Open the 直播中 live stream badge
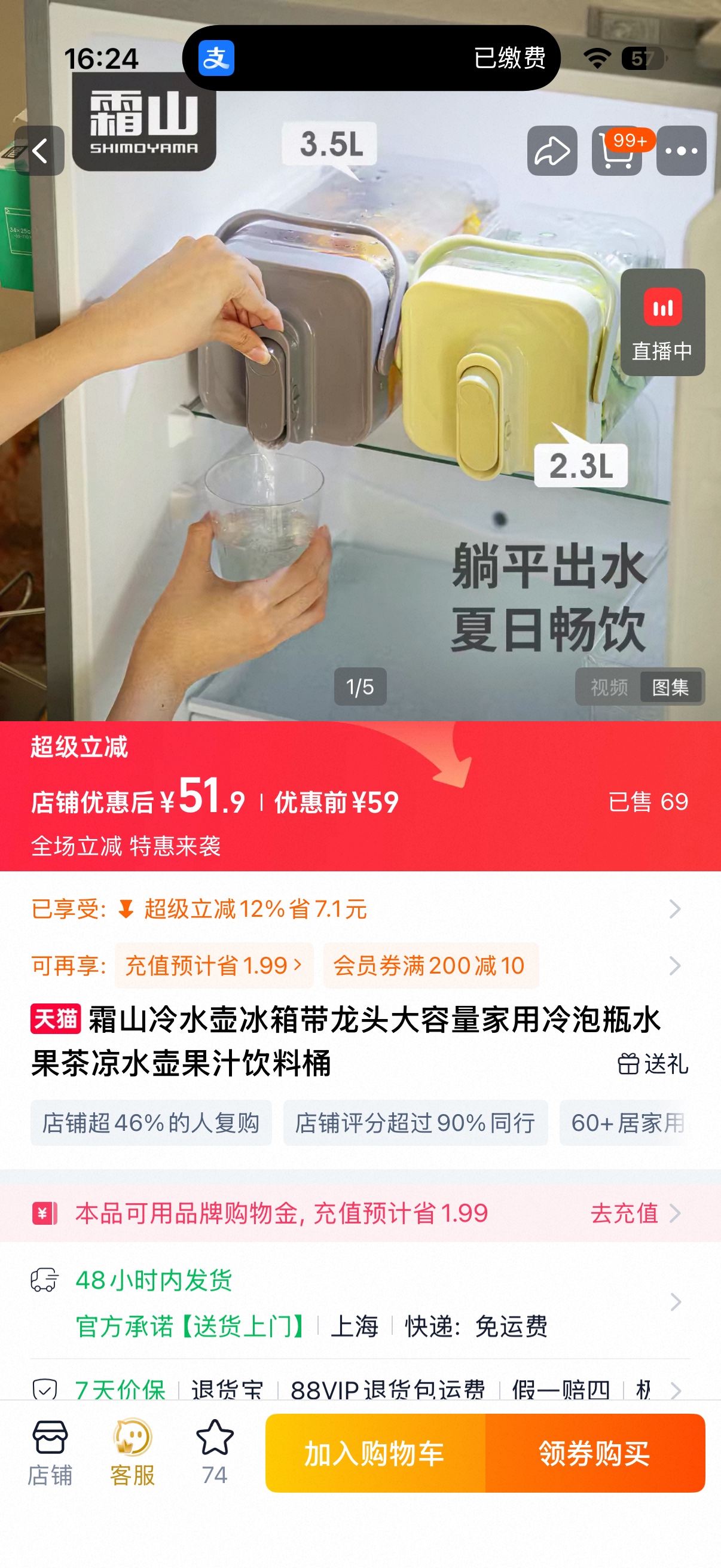The image size is (721, 1568). 662,322
